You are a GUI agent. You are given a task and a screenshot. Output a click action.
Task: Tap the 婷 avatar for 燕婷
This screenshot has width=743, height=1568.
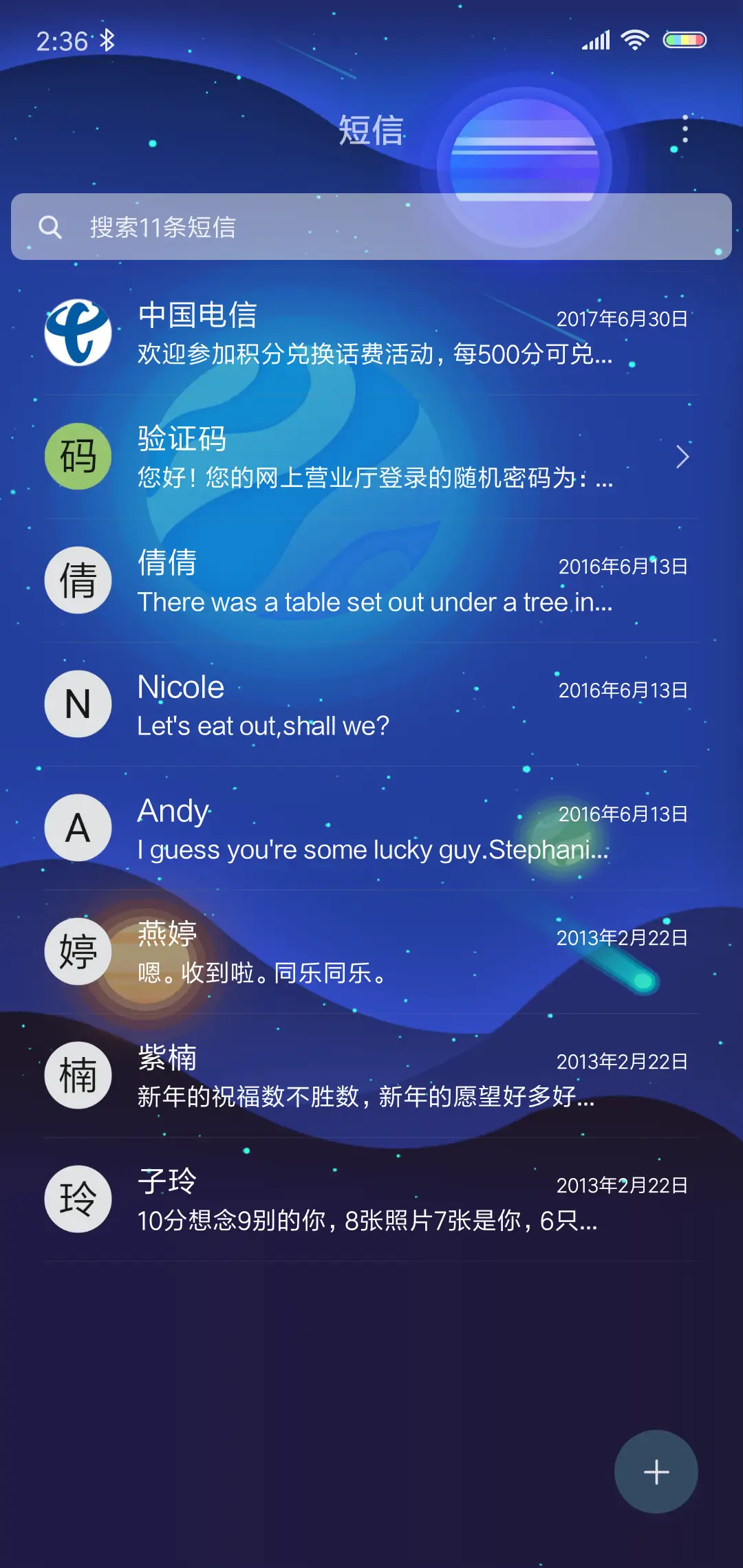click(77, 951)
